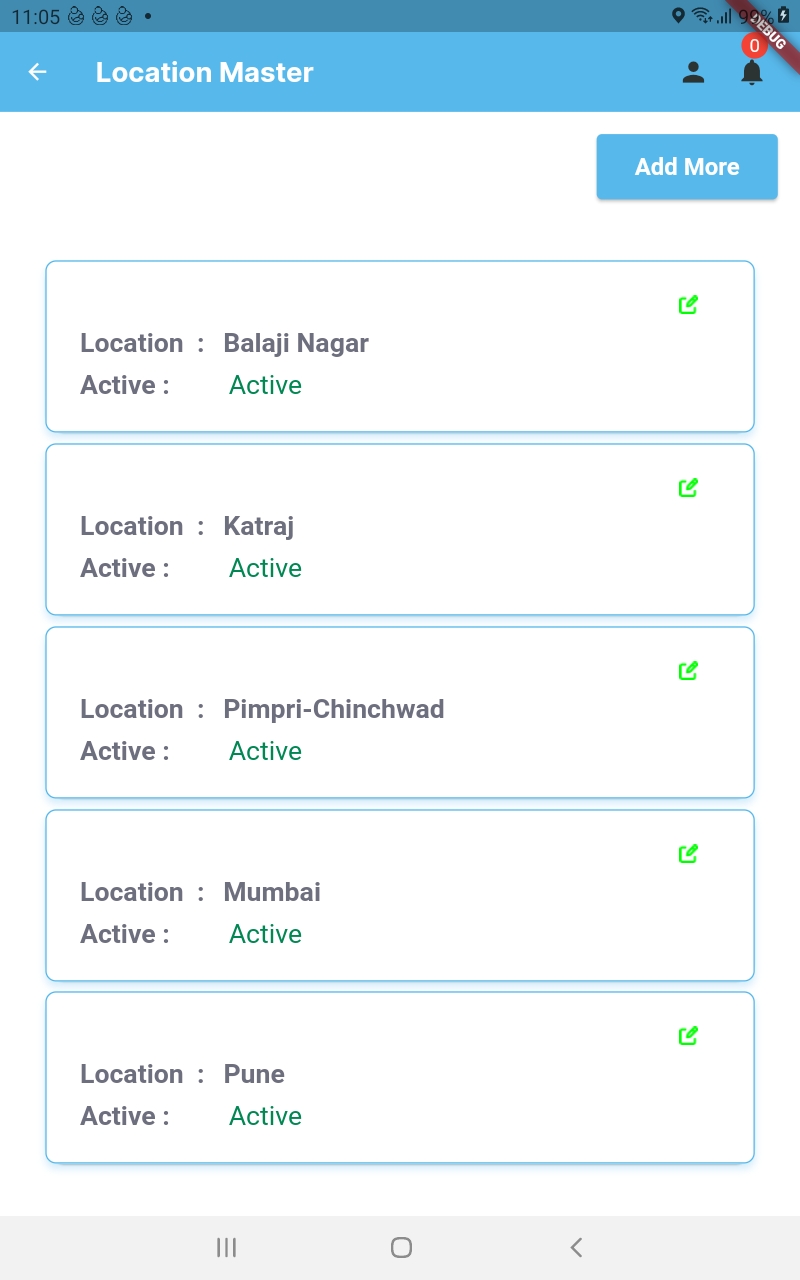800x1280 pixels.
Task: Open the notifications bell
Action: 752,72
